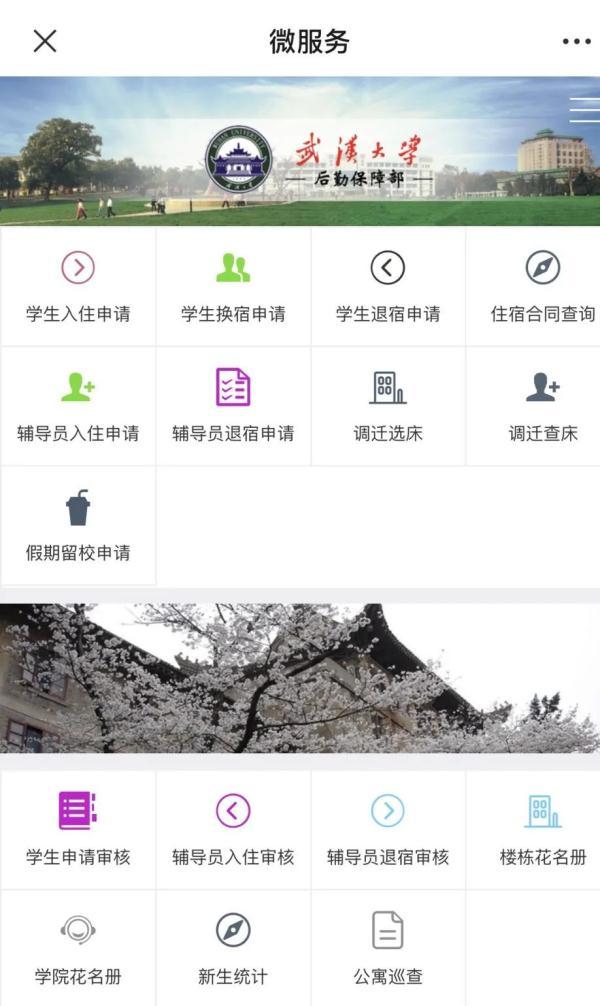The image size is (600, 1006).
Task: Open 住宿合同查询
Action: [x=542, y=287]
